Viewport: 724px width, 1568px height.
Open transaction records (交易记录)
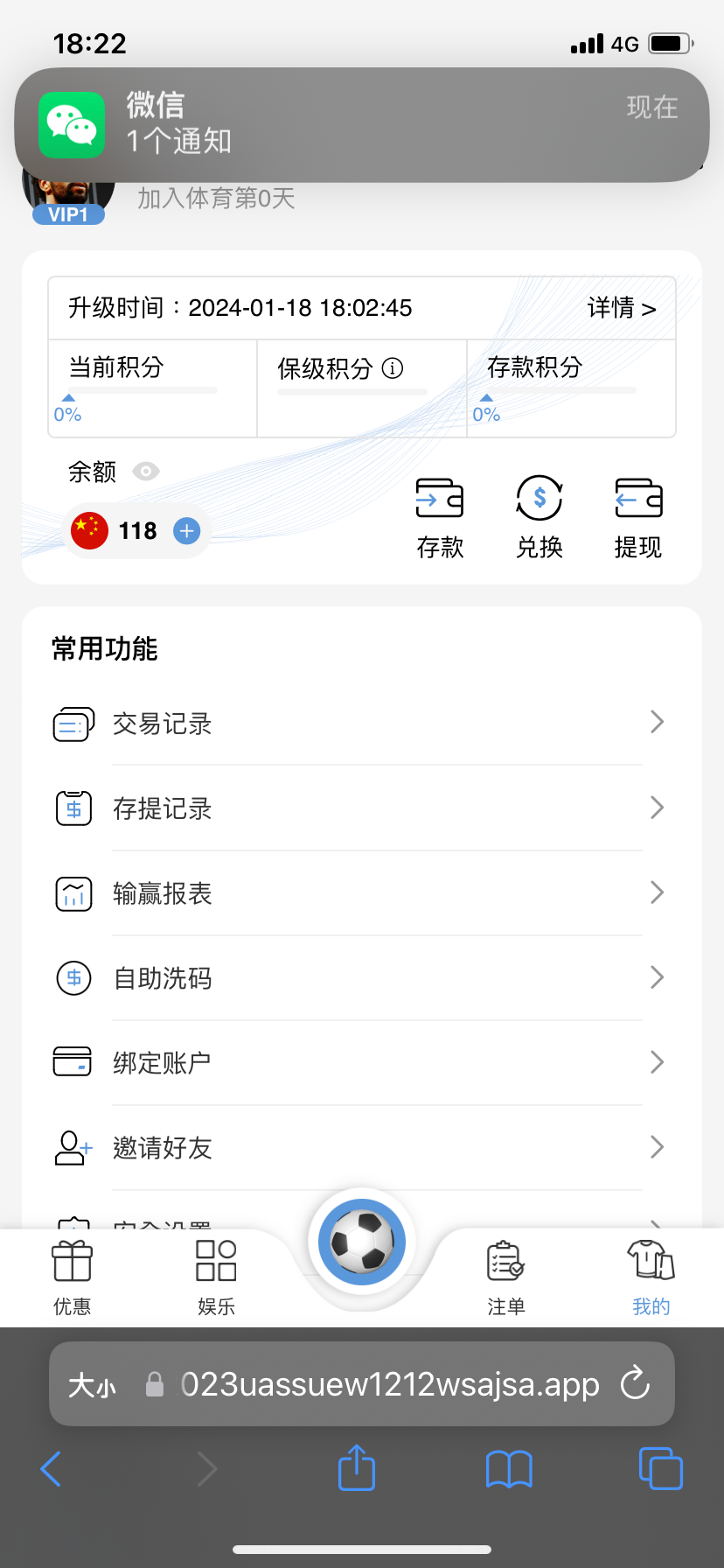[x=359, y=724]
